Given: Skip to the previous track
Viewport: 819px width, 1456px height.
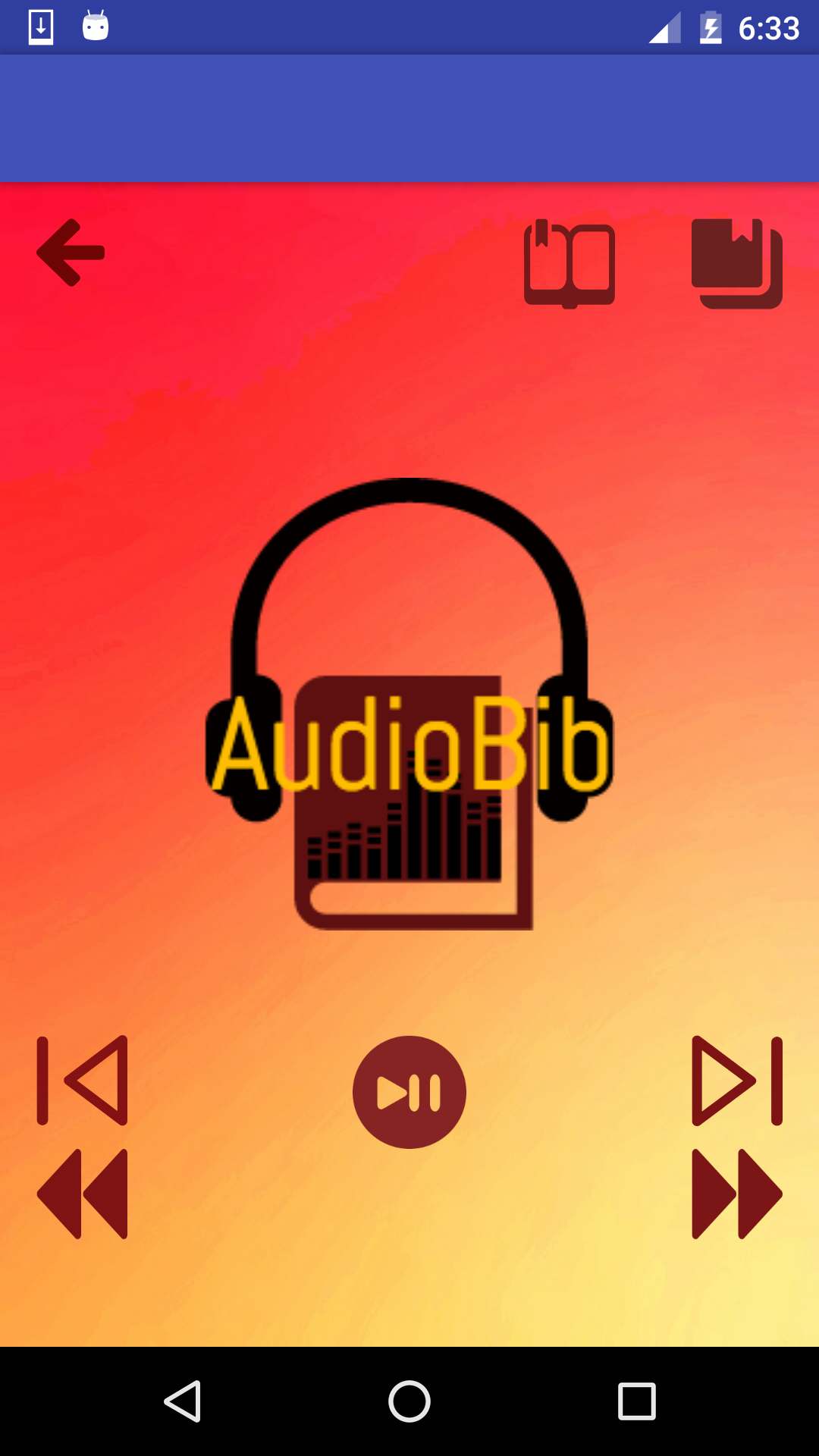Looking at the screenshot, I should [82, 1080].
